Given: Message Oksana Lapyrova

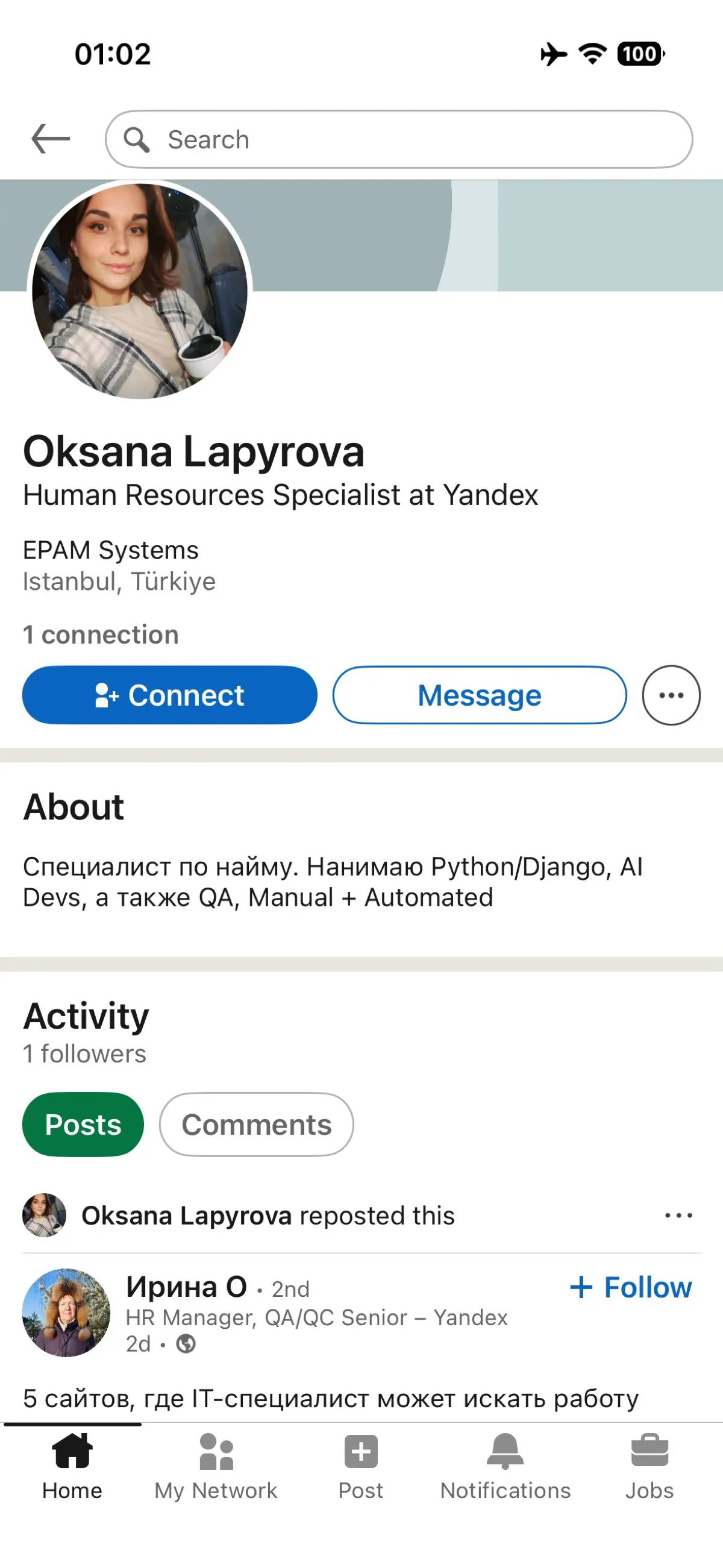Looking at the screenshot, I should (480, 695).
